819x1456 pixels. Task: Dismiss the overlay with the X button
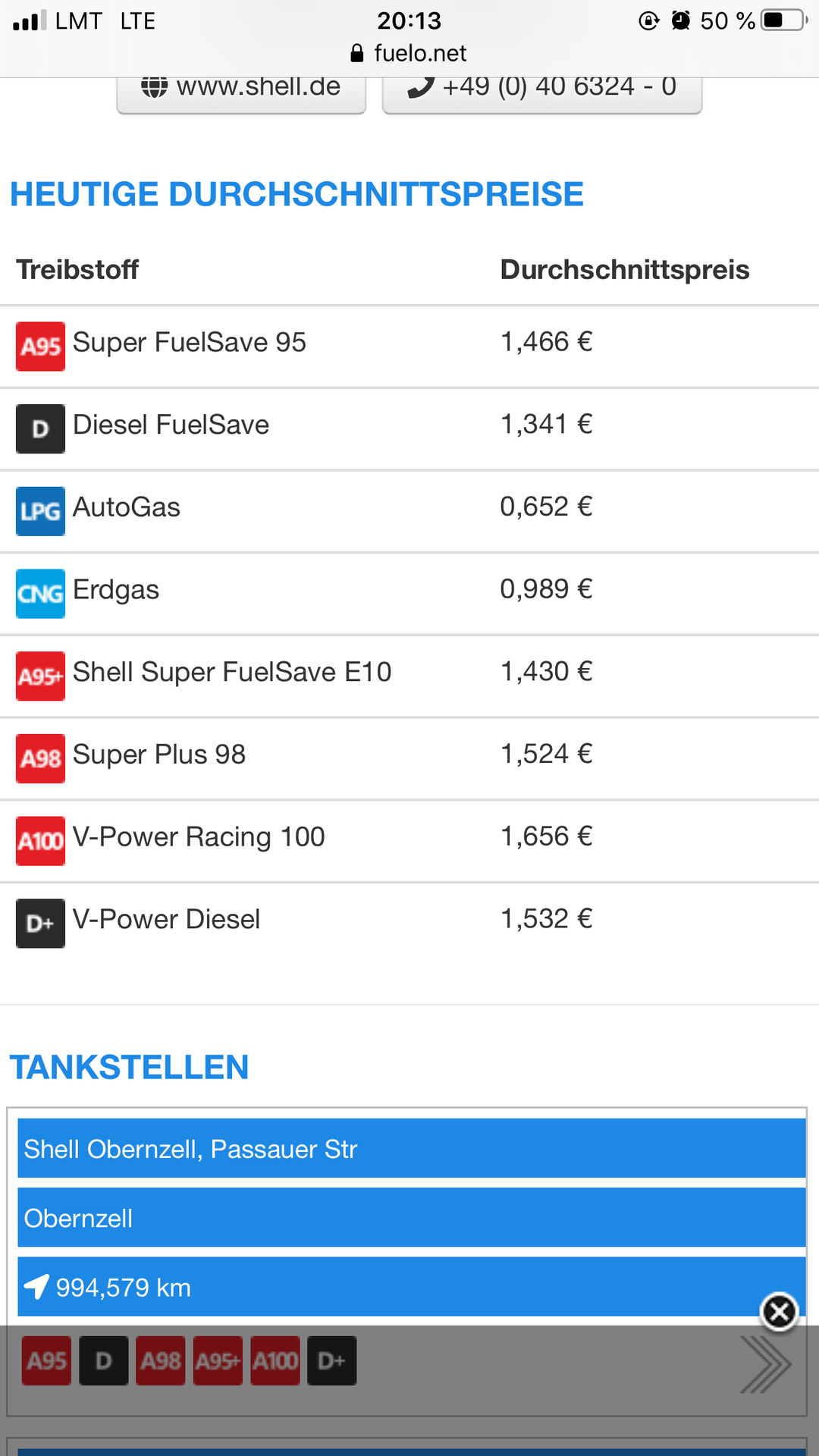point(779,1311)
